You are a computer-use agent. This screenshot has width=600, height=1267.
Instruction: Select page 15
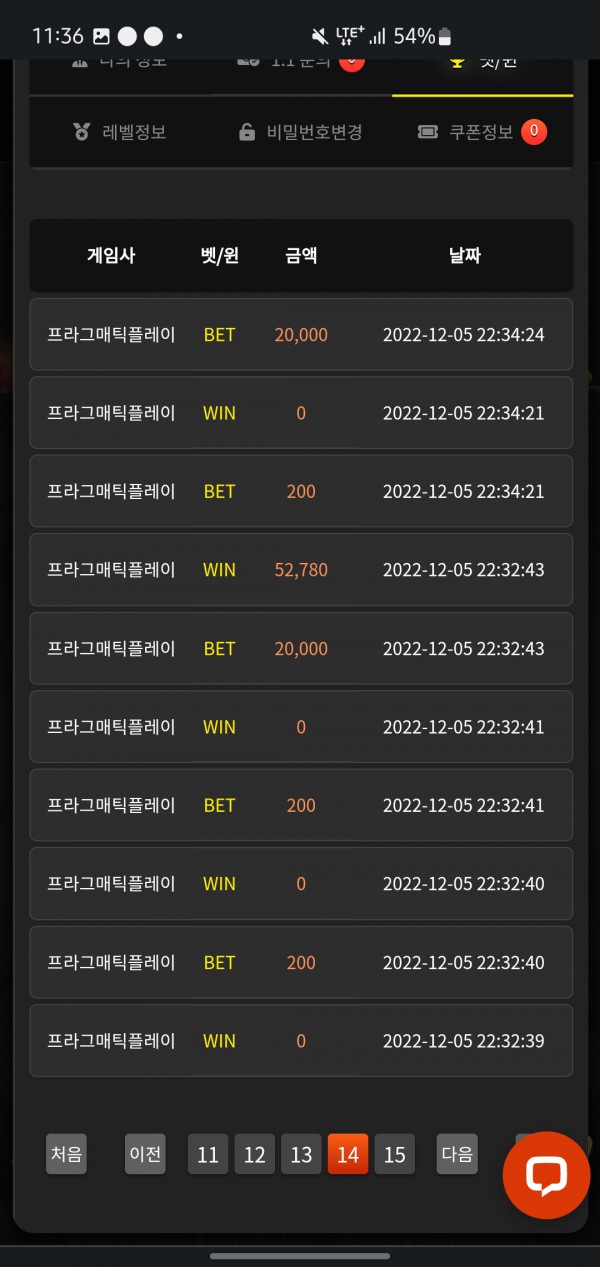point(395,1155)
